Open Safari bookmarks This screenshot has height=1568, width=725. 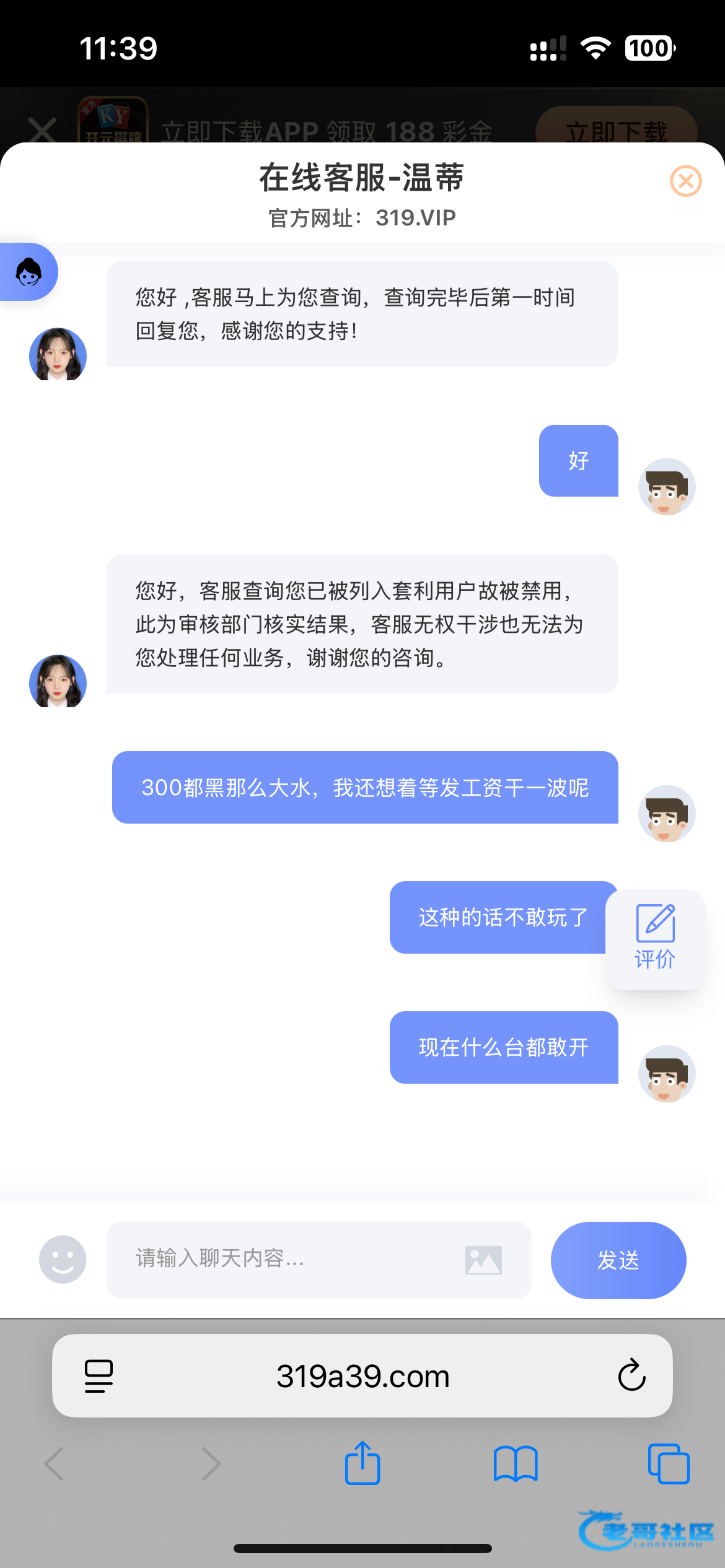[515, 1463]
